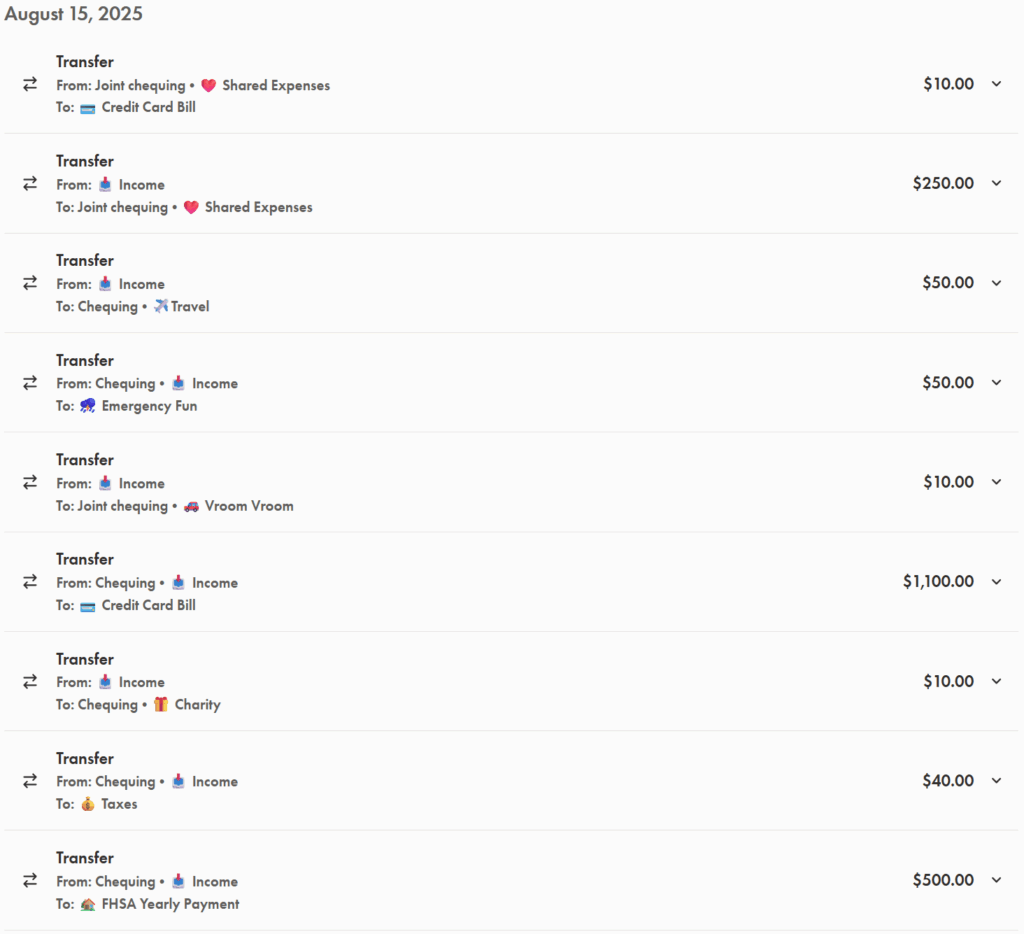
Task: Expand the $500.00 FHSA Yearly Payment chevron
Action: pos(996,880)
